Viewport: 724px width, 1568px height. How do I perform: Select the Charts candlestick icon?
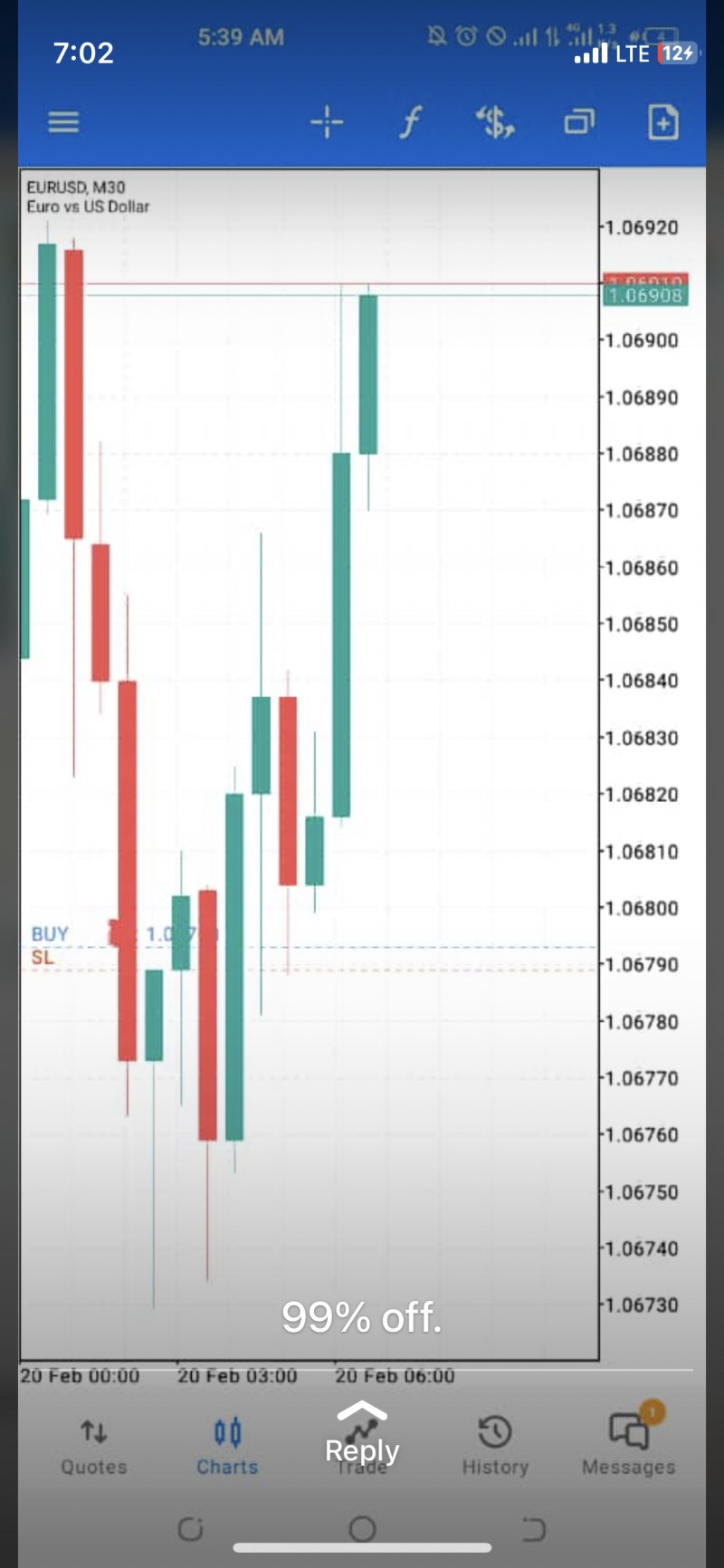tap(226, 1433)
